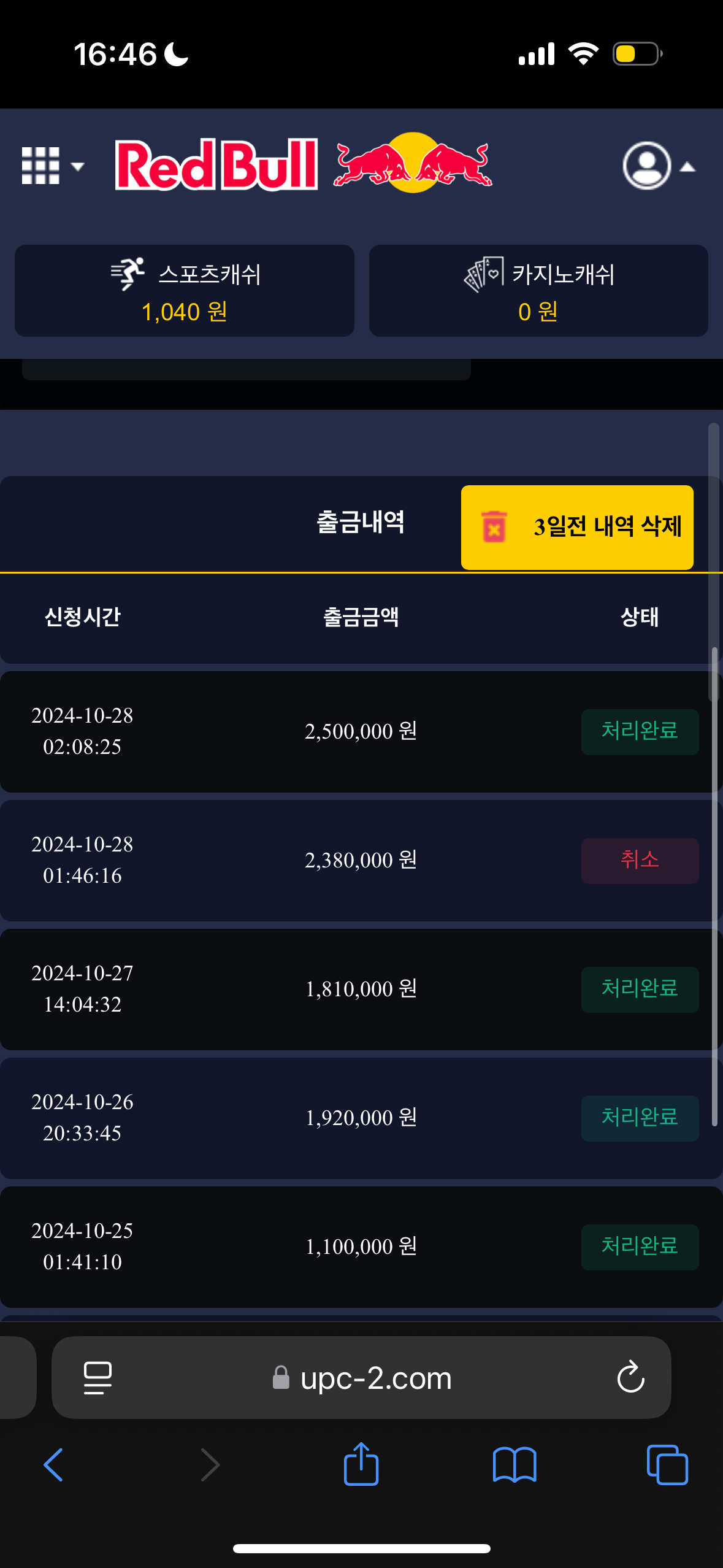Delete history with 3일전 내역 삭제
This screenshot has height=1568, width=723.
coord(577,527)
